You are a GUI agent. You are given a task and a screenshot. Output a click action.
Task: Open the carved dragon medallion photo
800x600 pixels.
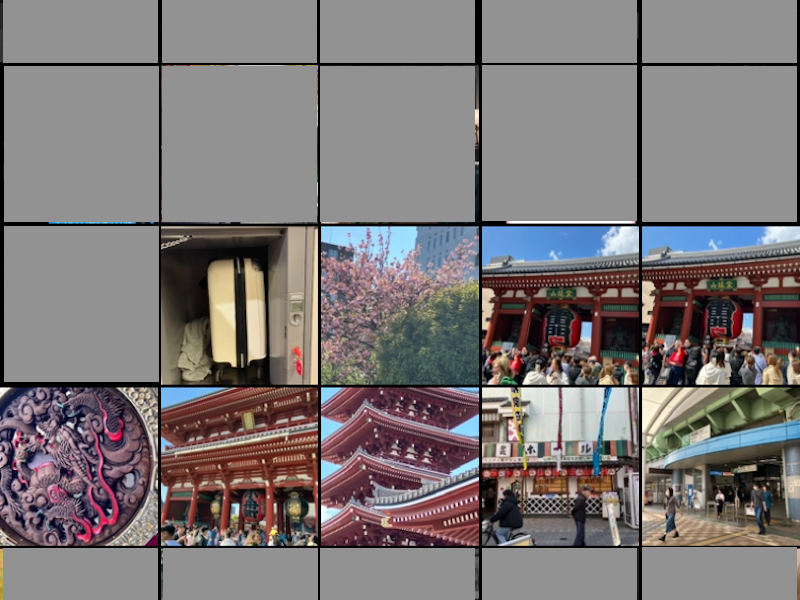[x=79, y=466]
